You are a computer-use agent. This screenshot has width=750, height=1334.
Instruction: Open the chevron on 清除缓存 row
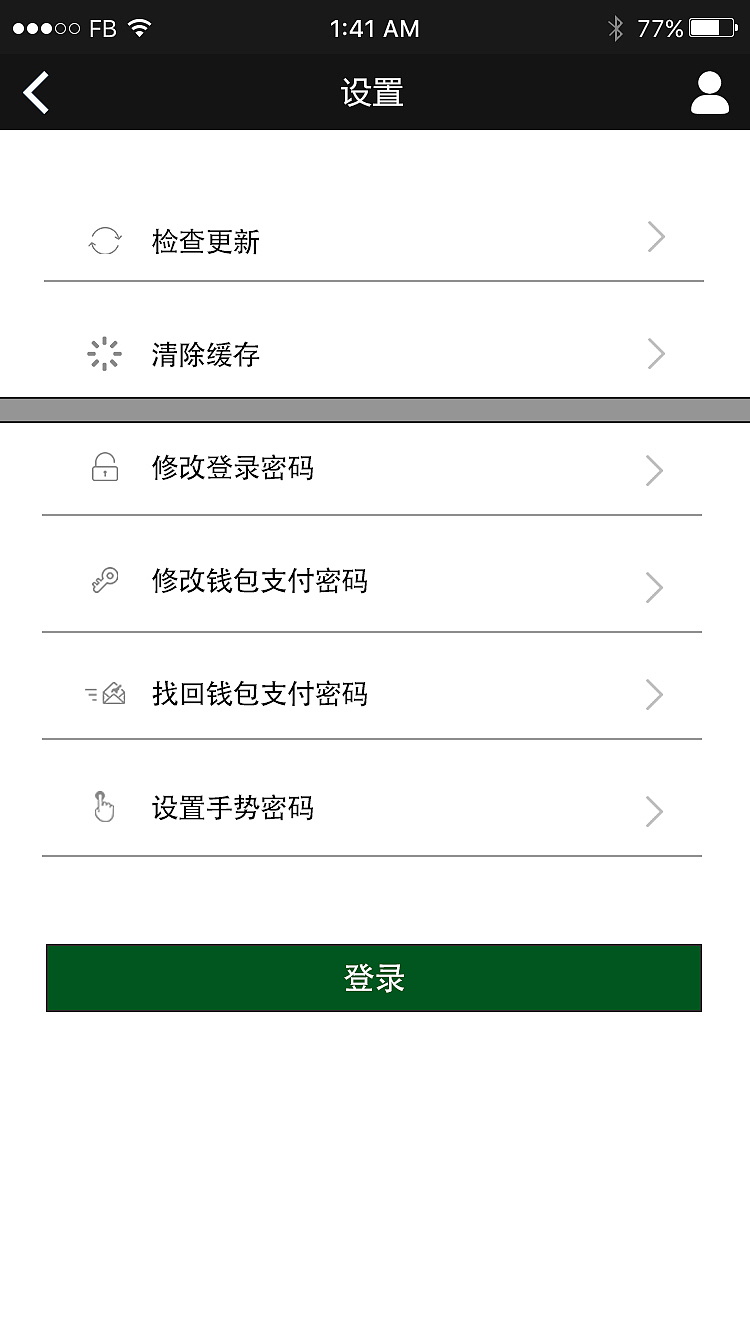[x=656, y=353]
